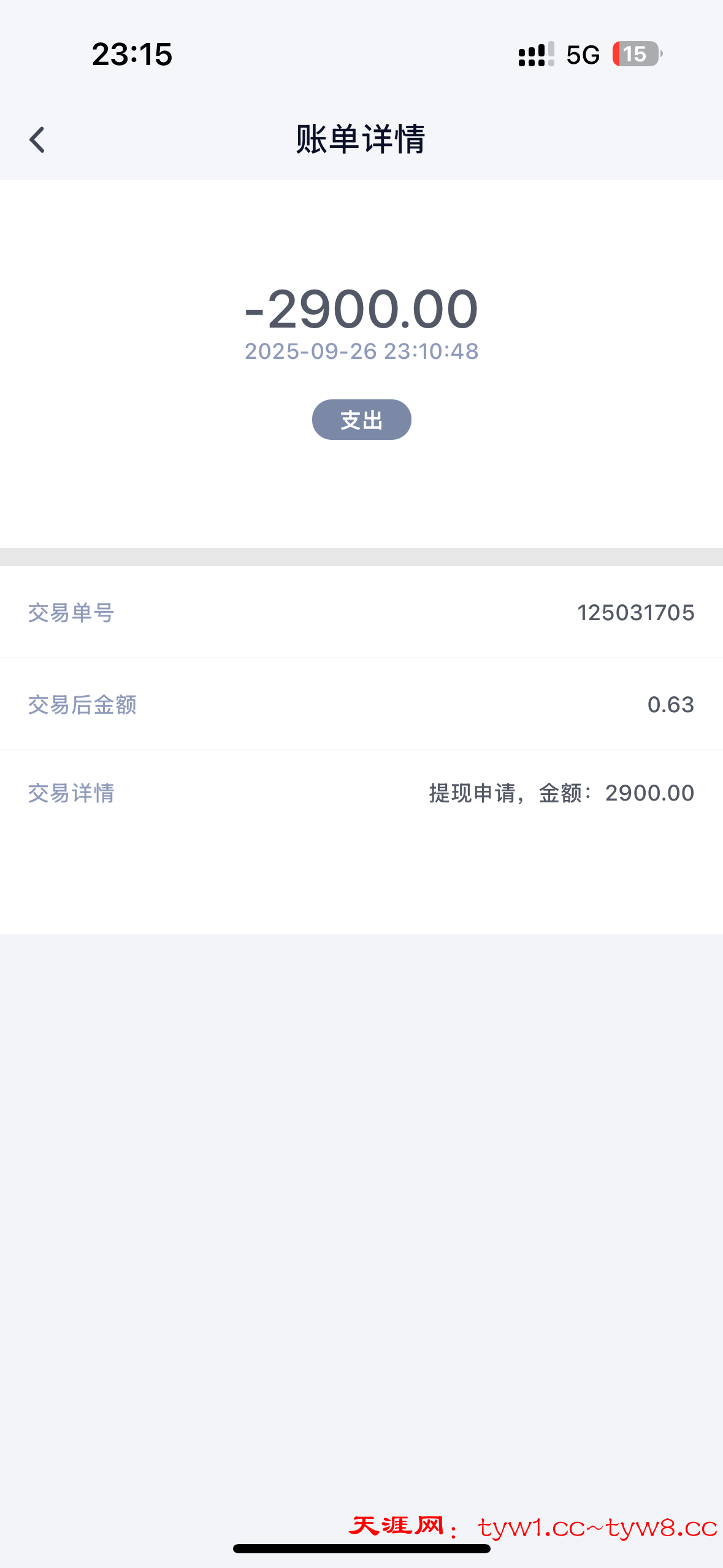The width and height of the screenshot is (723, 1568).
Task: Go back from the 账单详情 page
Action: point(37,140)
